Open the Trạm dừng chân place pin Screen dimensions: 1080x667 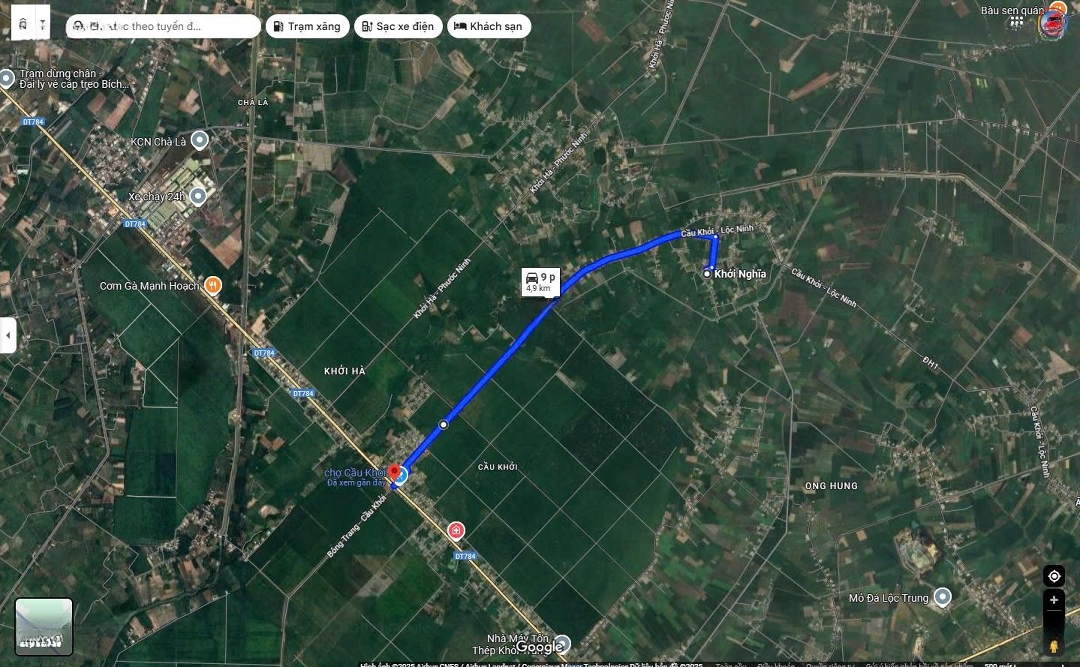click(x=7, y=78)
